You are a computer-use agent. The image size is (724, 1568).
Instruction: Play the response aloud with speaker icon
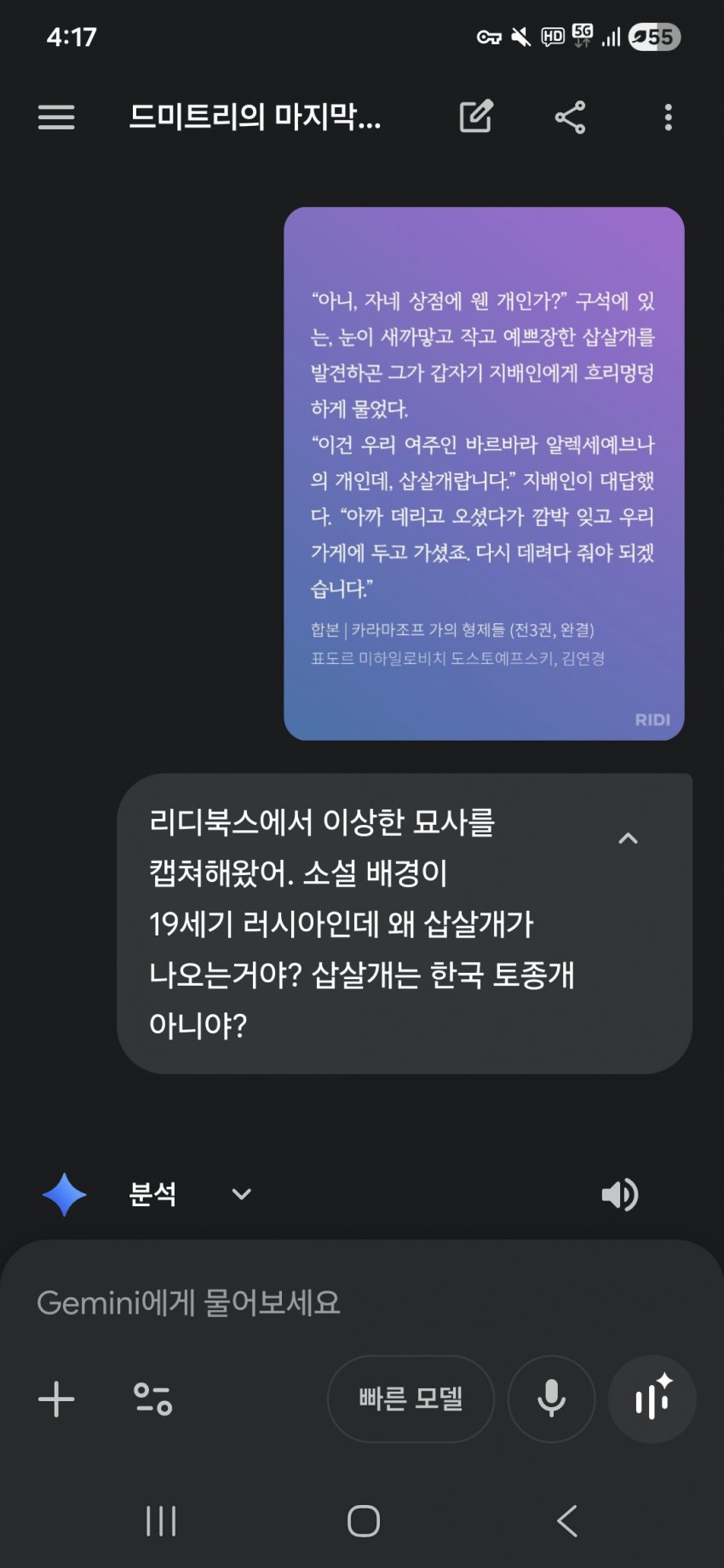(619, 1194)
